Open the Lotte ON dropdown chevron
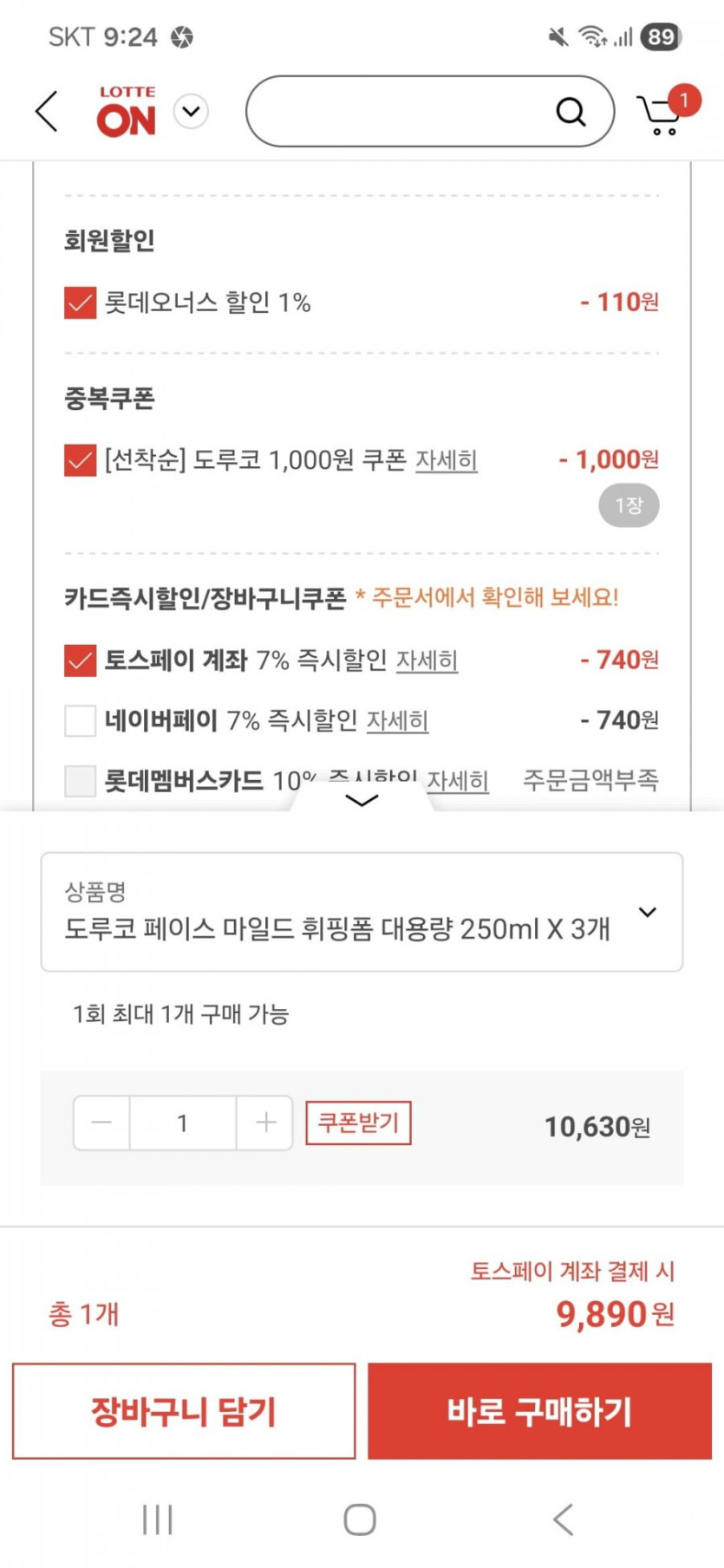Viewport: 724px width, 1568px height. click(x=191, y=111)
